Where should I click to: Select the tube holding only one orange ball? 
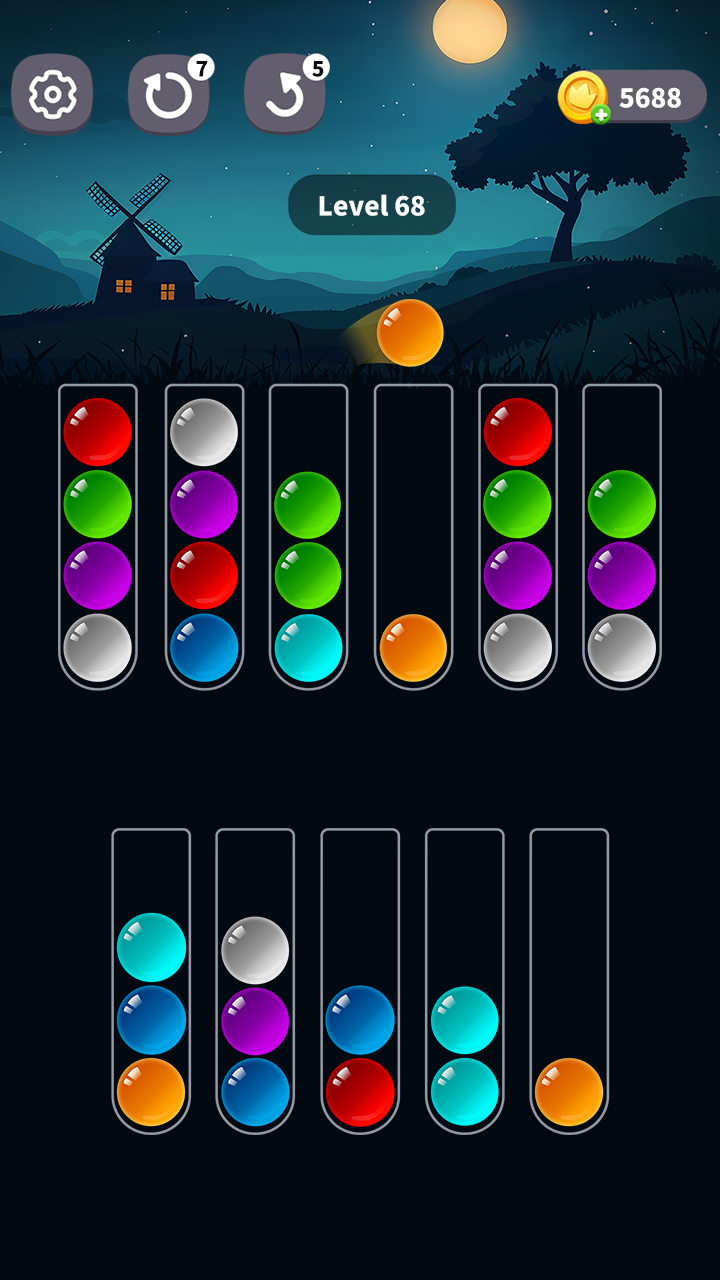410,645
